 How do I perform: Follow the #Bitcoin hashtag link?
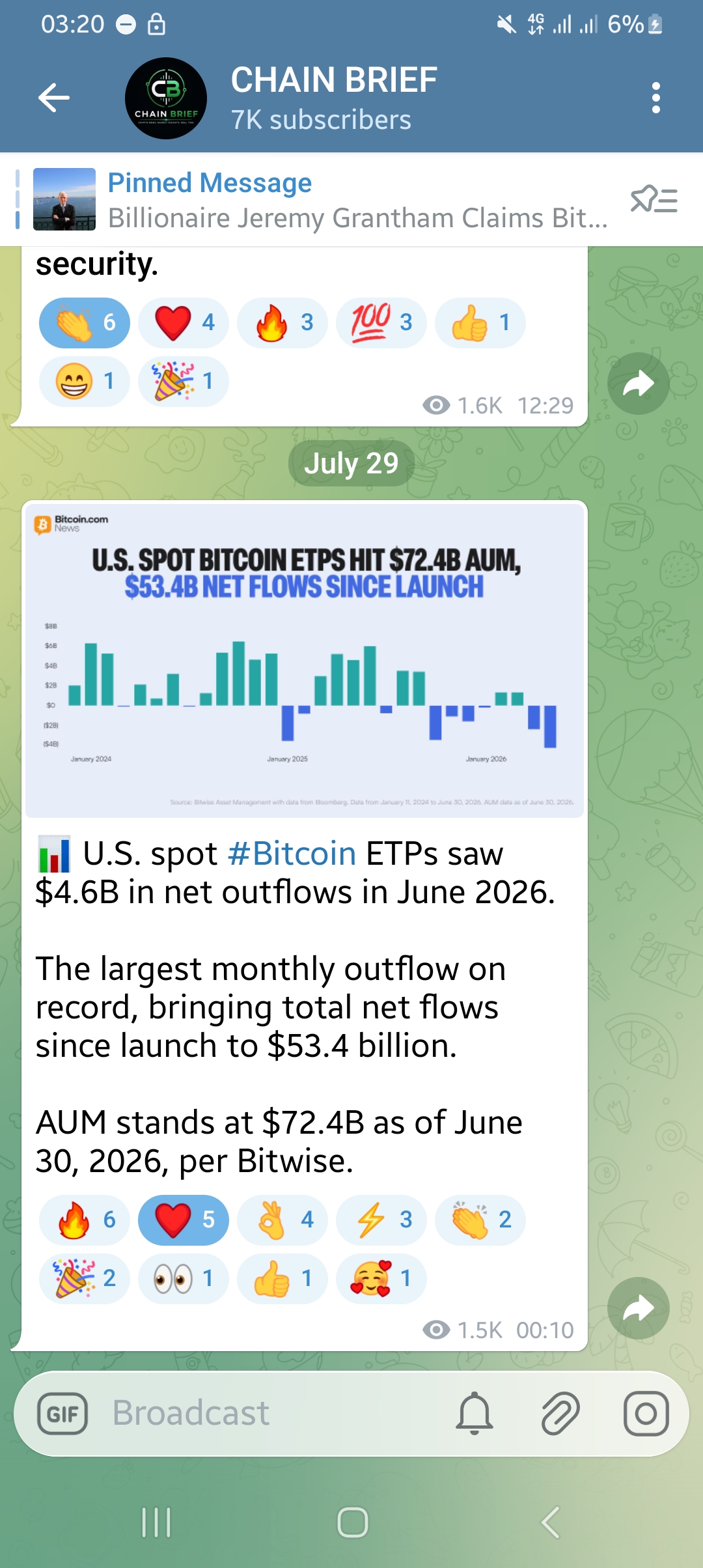(x=292, y=854)
